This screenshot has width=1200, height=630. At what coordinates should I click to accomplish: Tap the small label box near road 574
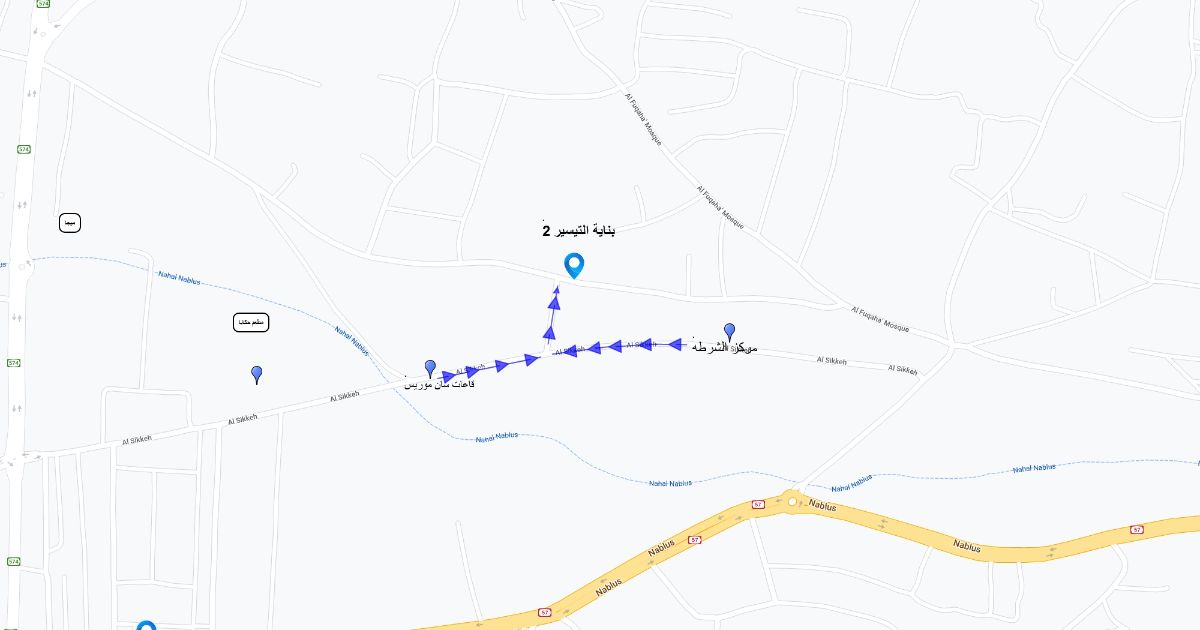(69, 223)
